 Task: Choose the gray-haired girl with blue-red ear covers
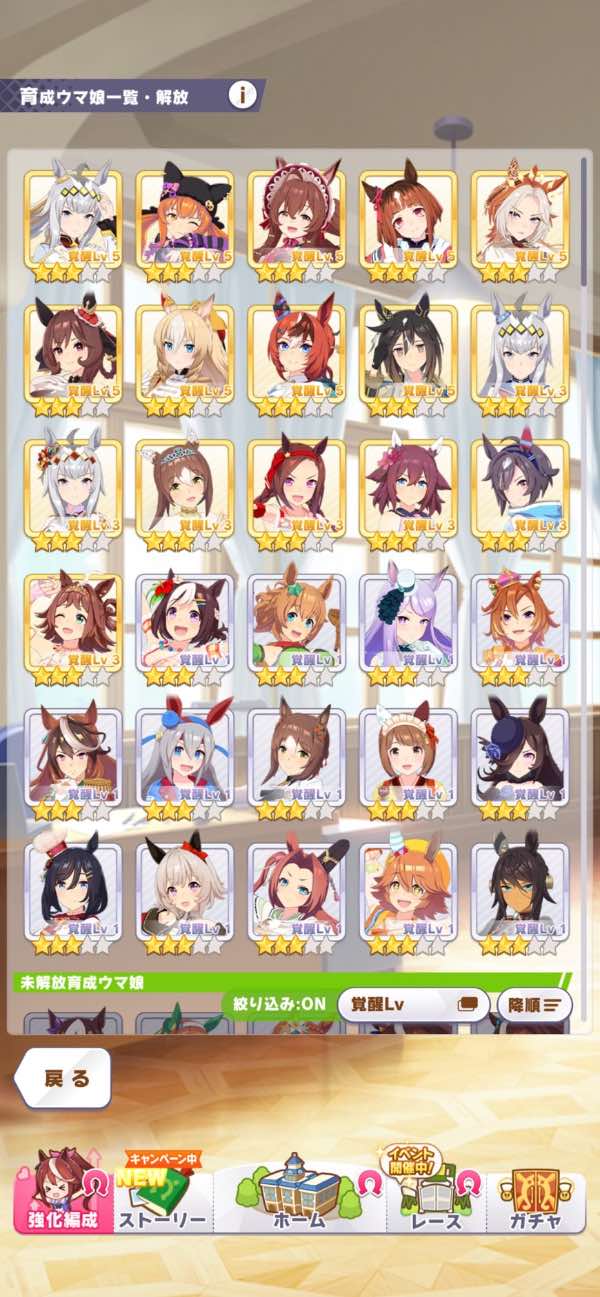point(184,761)
